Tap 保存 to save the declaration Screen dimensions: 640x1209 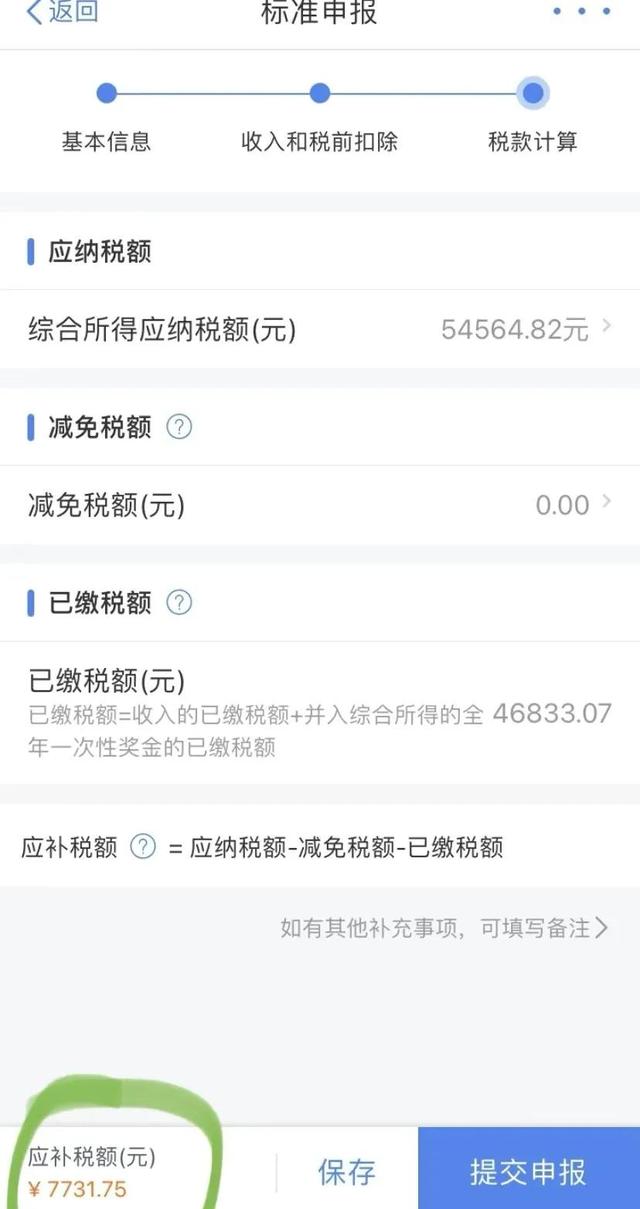(347, 1172)
